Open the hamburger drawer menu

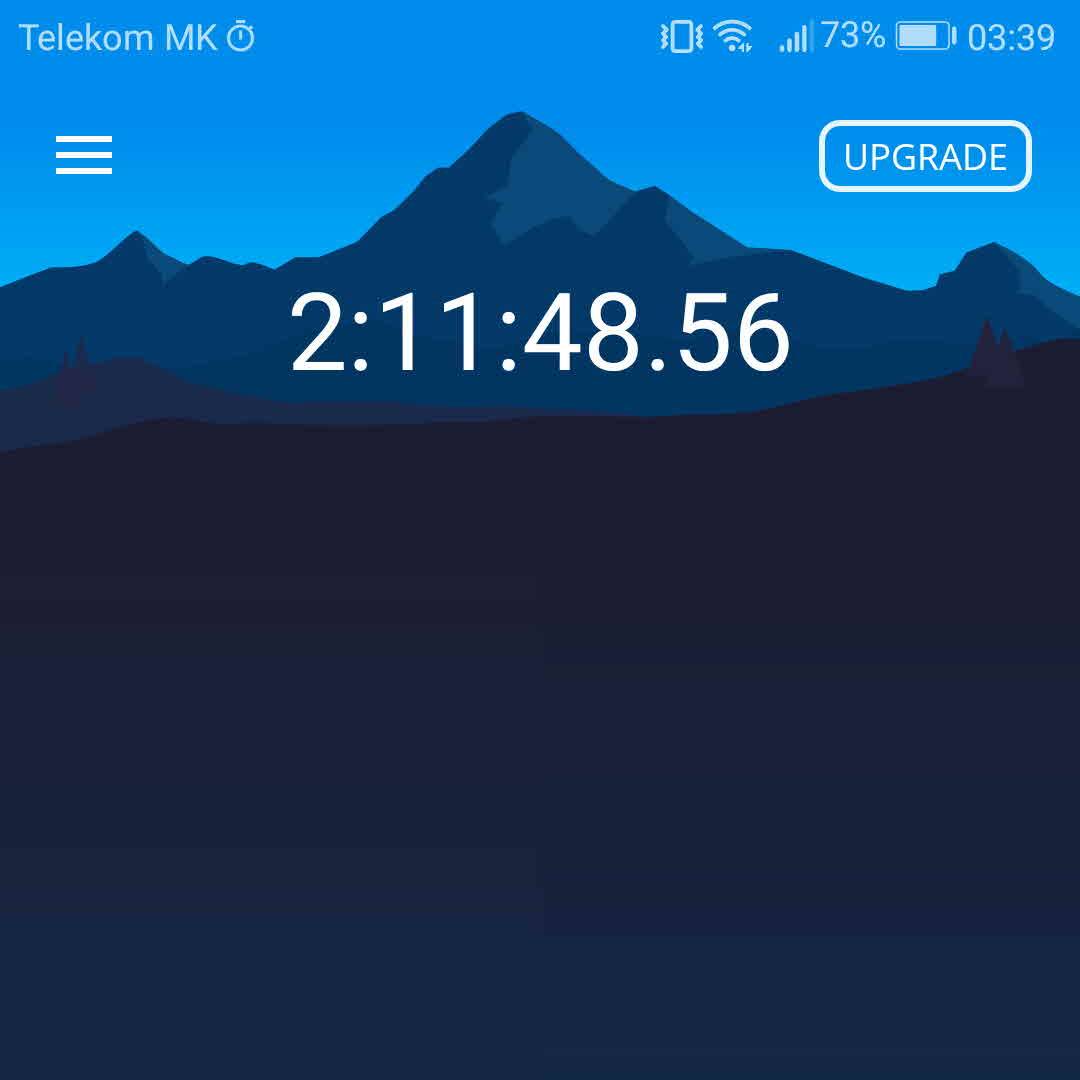(84, 156)
